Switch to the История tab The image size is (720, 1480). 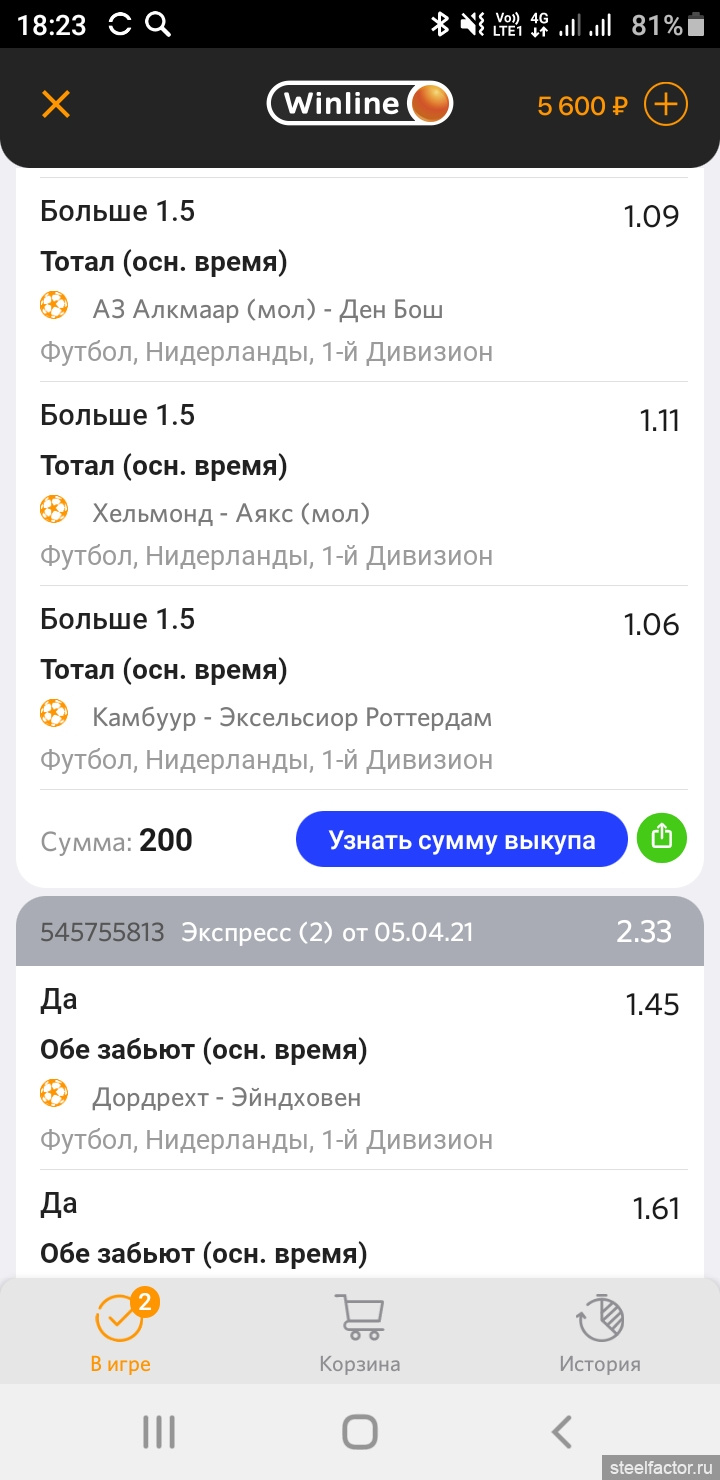pyautogui.click(x=600, y=1332)
